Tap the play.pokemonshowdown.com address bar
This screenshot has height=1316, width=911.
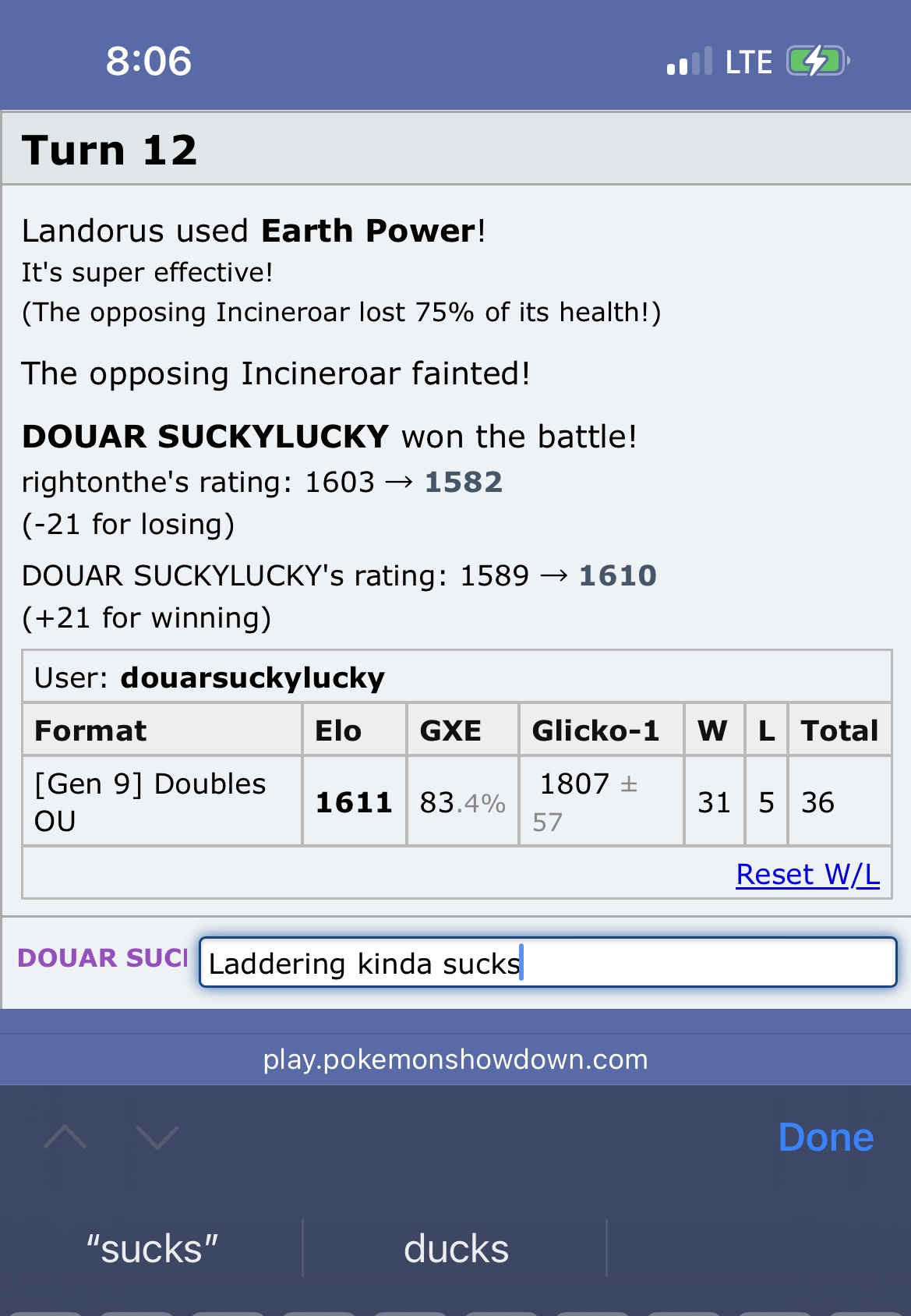455,1060
